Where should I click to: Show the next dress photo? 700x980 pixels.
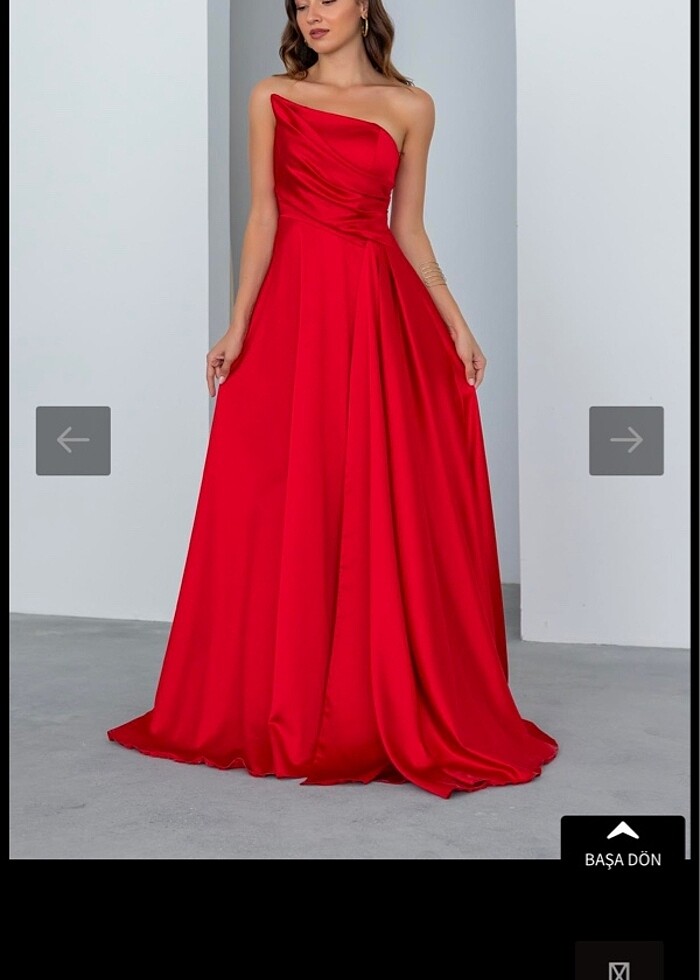click(x=626, y=440)
